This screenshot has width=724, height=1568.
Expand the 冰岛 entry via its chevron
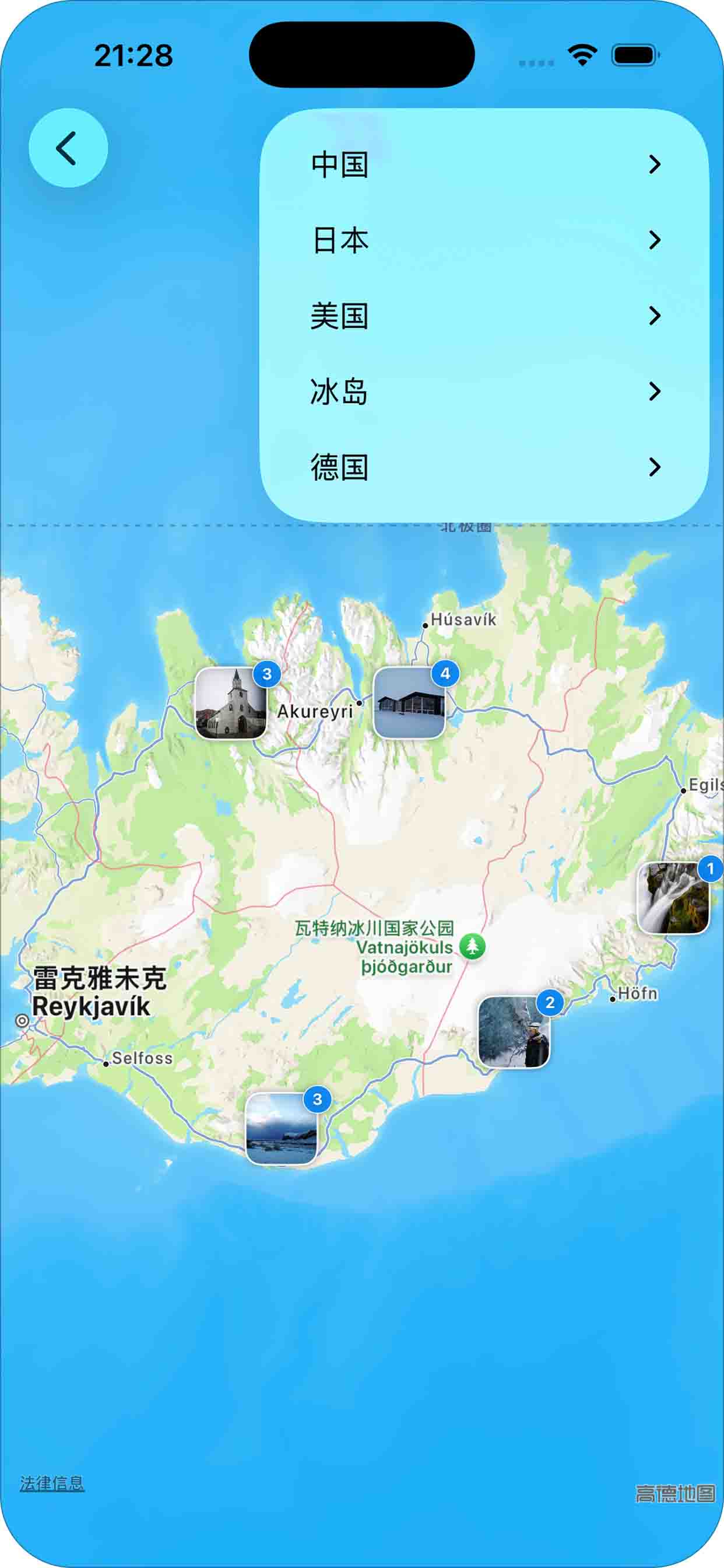click(x=654, y=391)
